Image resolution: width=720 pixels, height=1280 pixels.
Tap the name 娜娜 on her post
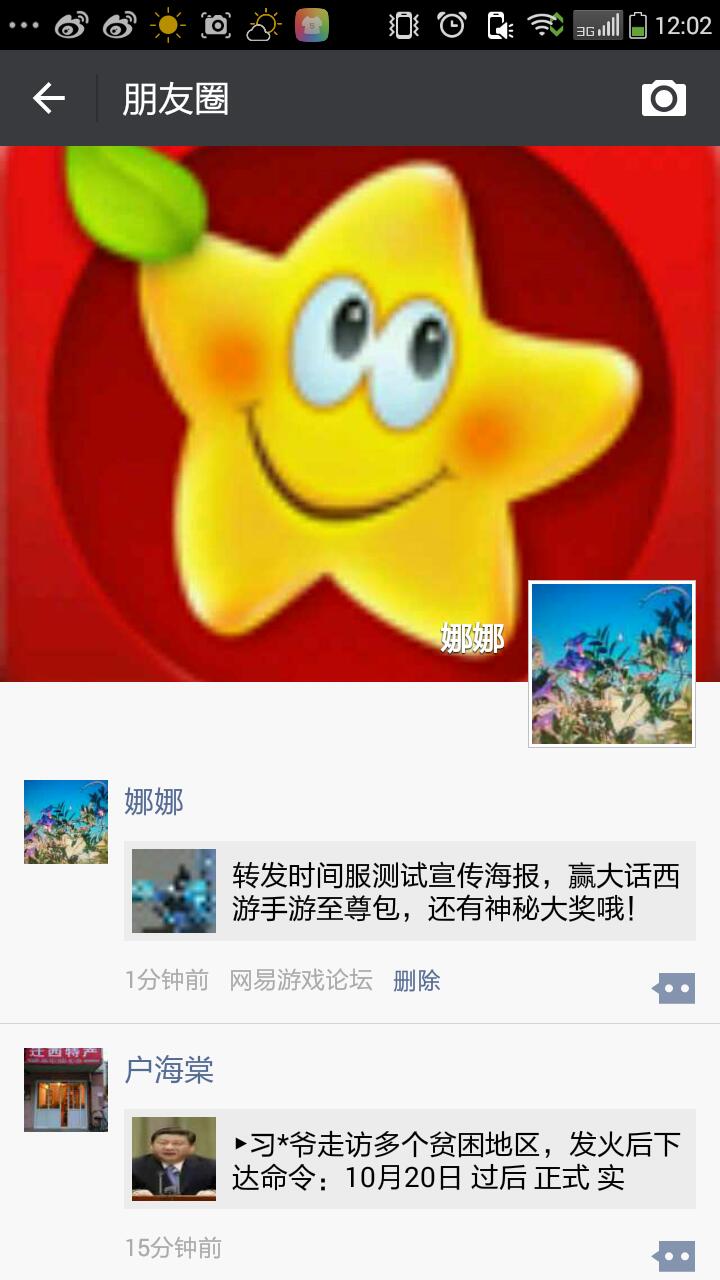click(154, 802)
